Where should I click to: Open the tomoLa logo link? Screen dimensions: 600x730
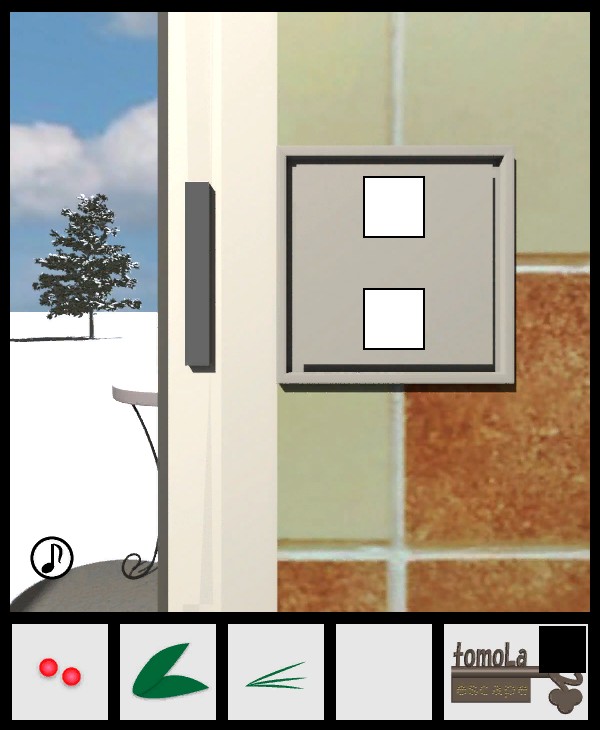point(492,672)
